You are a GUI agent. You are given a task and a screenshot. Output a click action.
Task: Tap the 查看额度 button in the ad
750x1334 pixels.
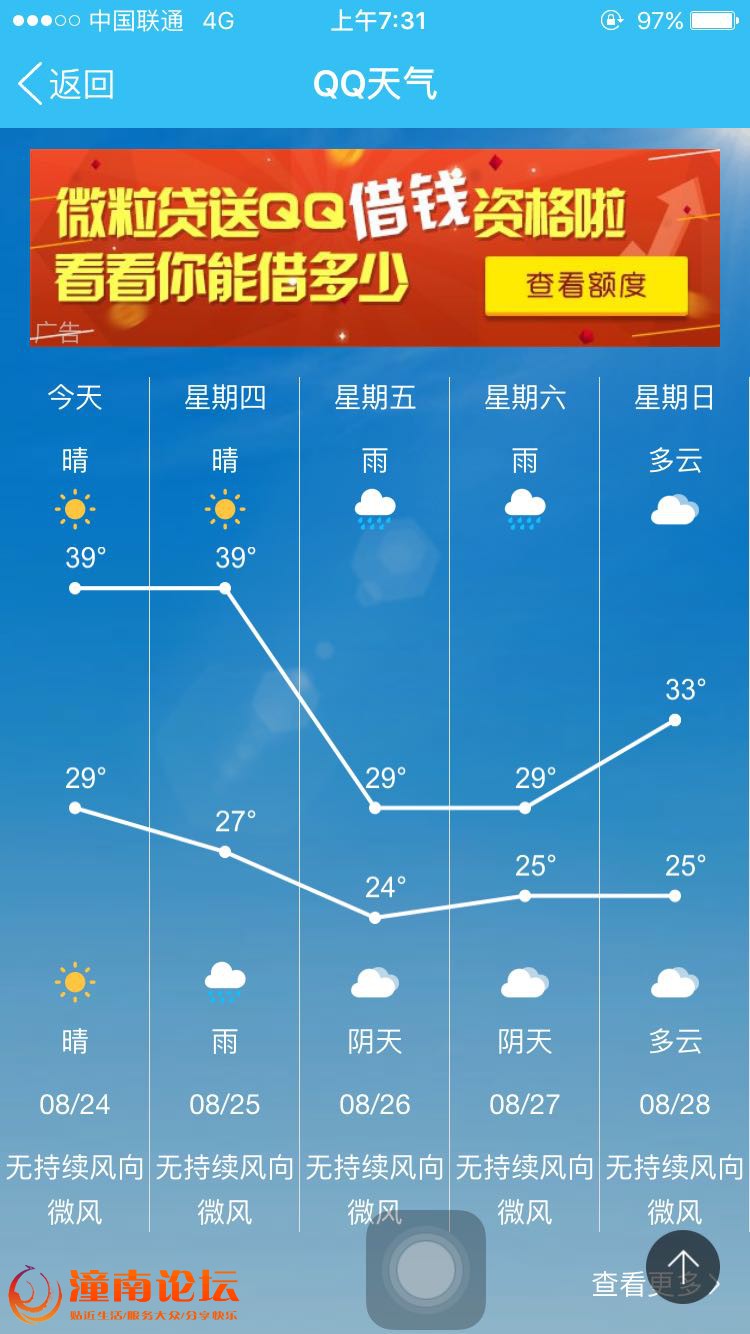coord(586,286)
